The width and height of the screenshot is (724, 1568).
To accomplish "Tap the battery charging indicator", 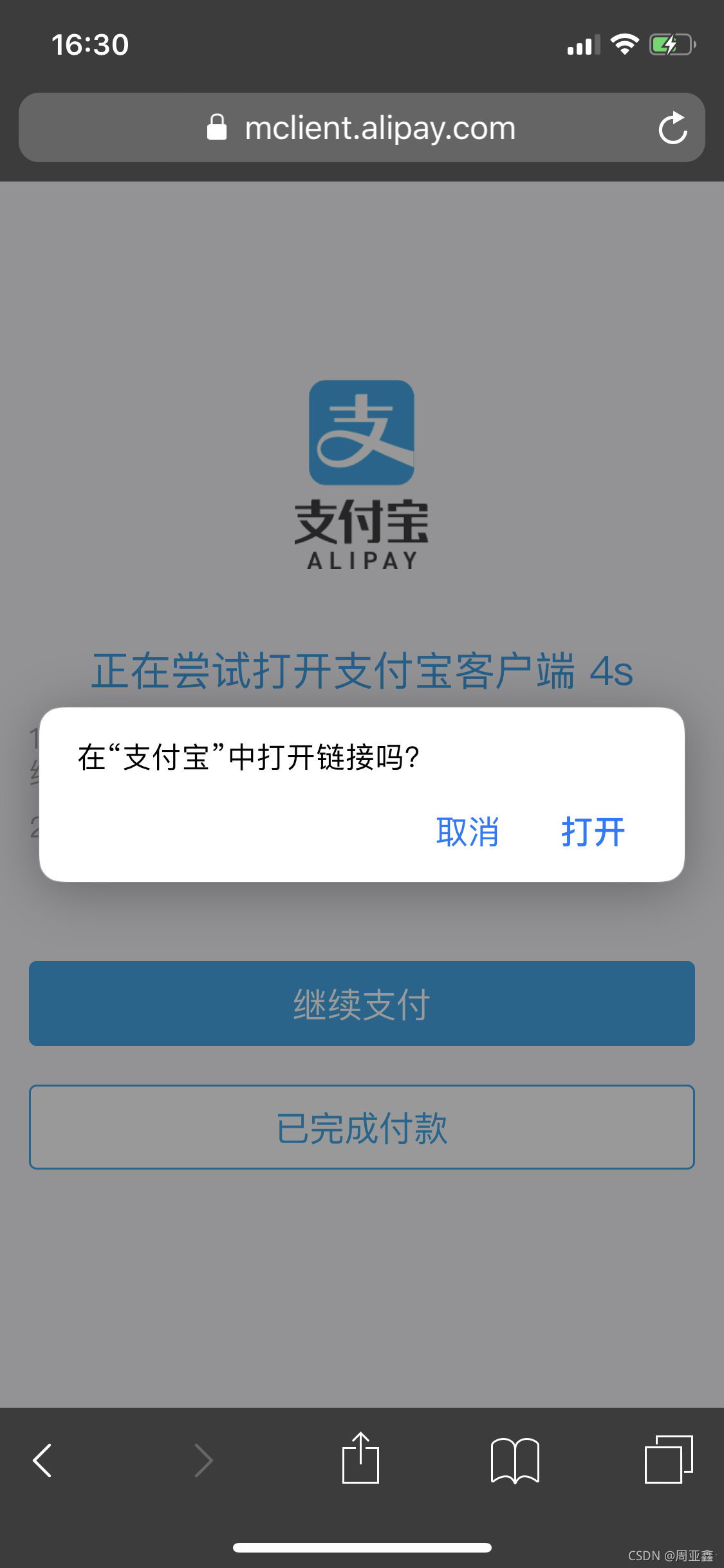I will tap(669, 44).
